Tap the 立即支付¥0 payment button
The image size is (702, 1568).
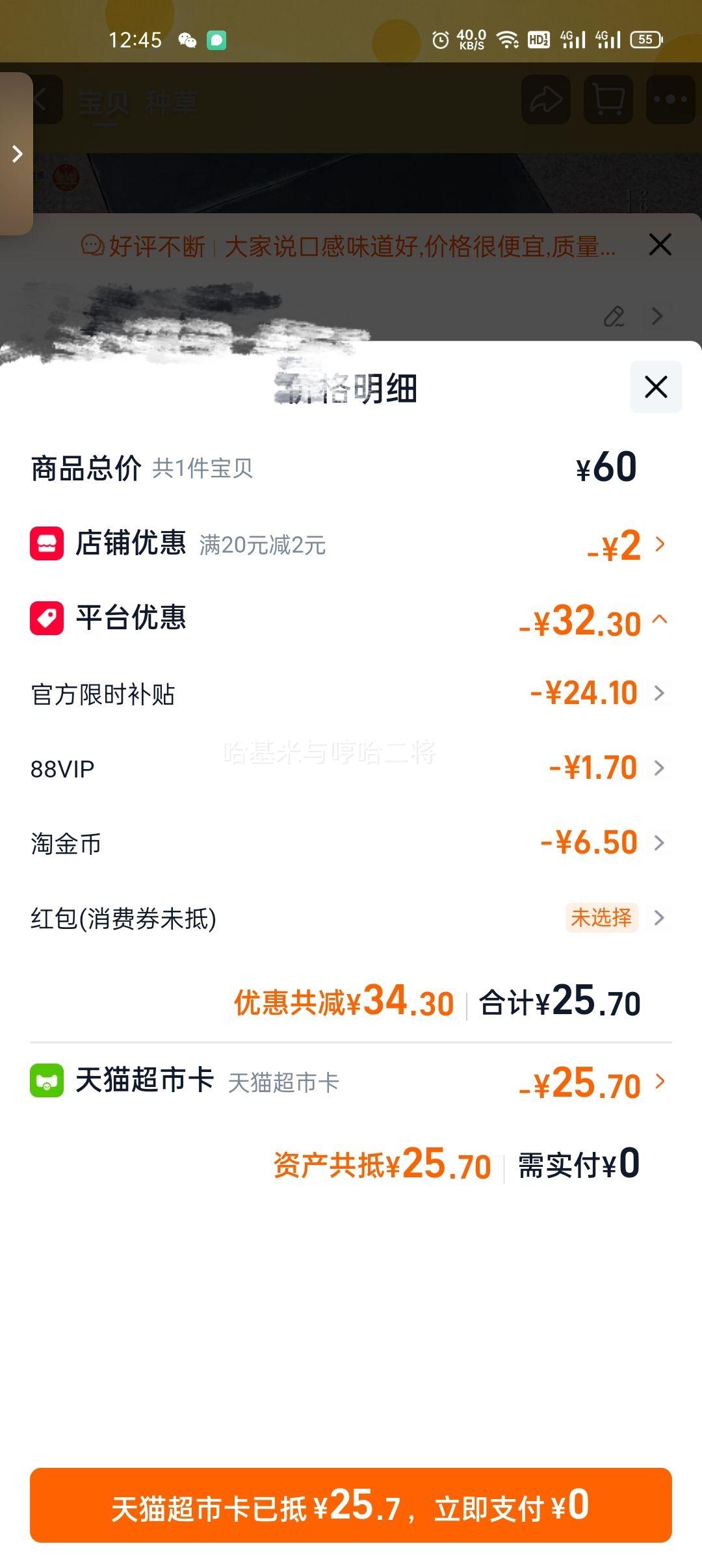351,1508
